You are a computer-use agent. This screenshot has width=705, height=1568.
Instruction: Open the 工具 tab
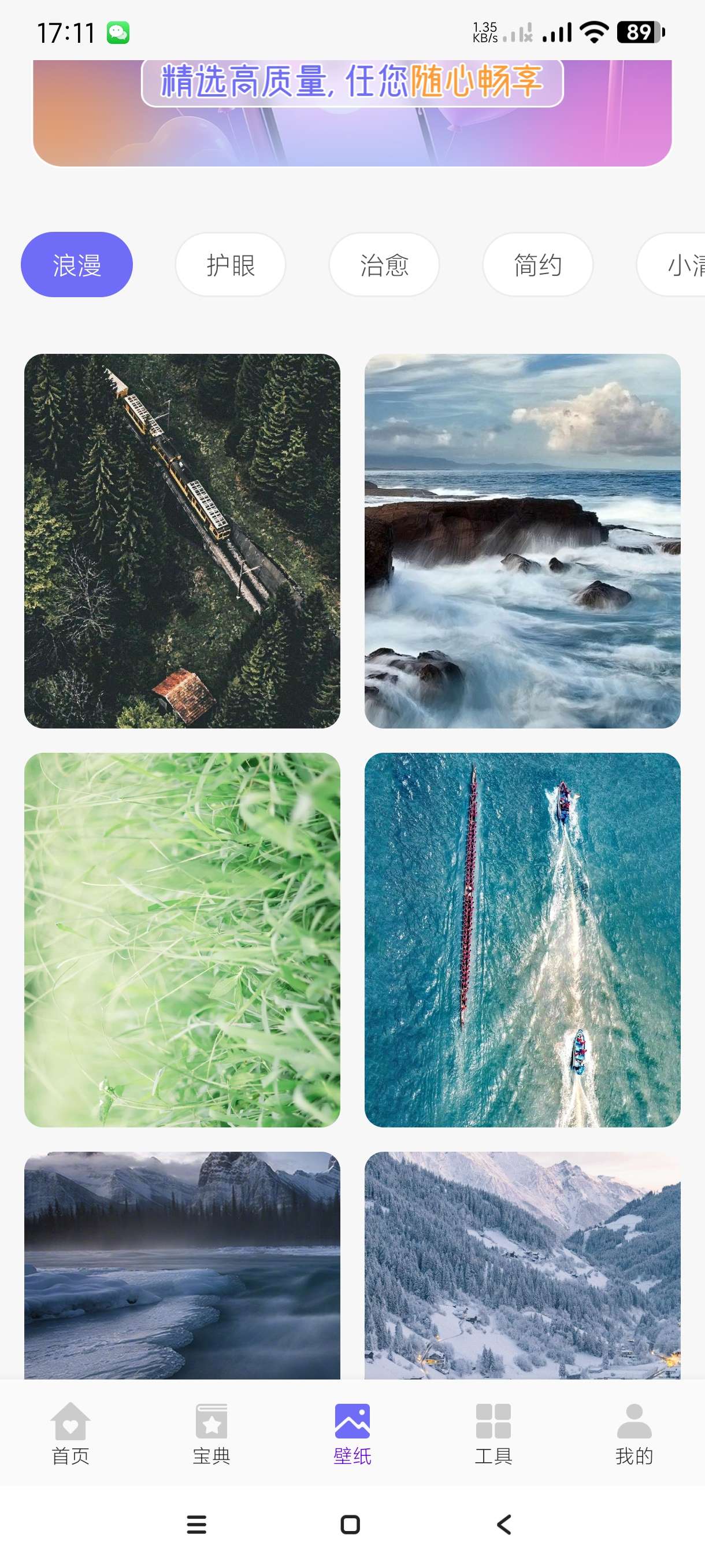493,1433
